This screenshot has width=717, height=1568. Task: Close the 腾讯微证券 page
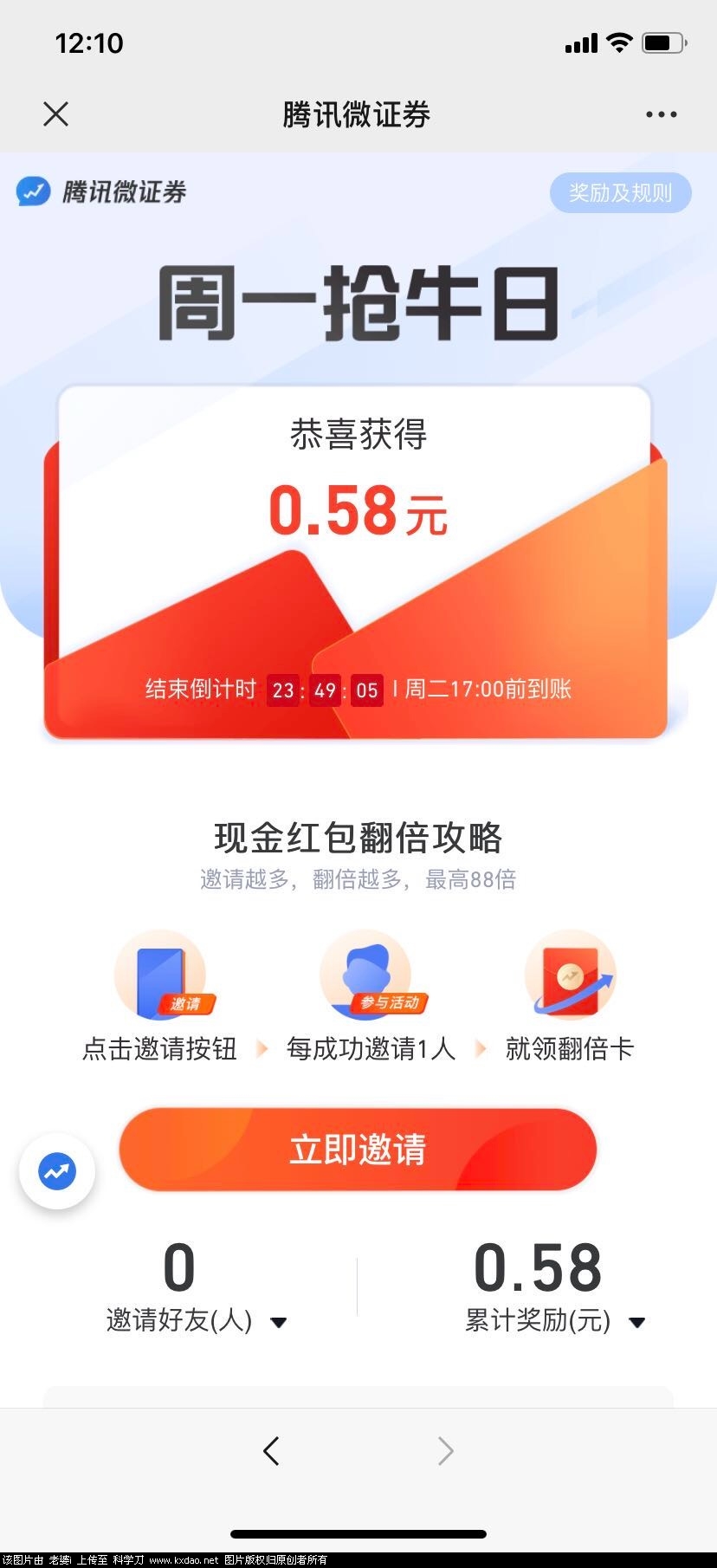click(56, 113)
